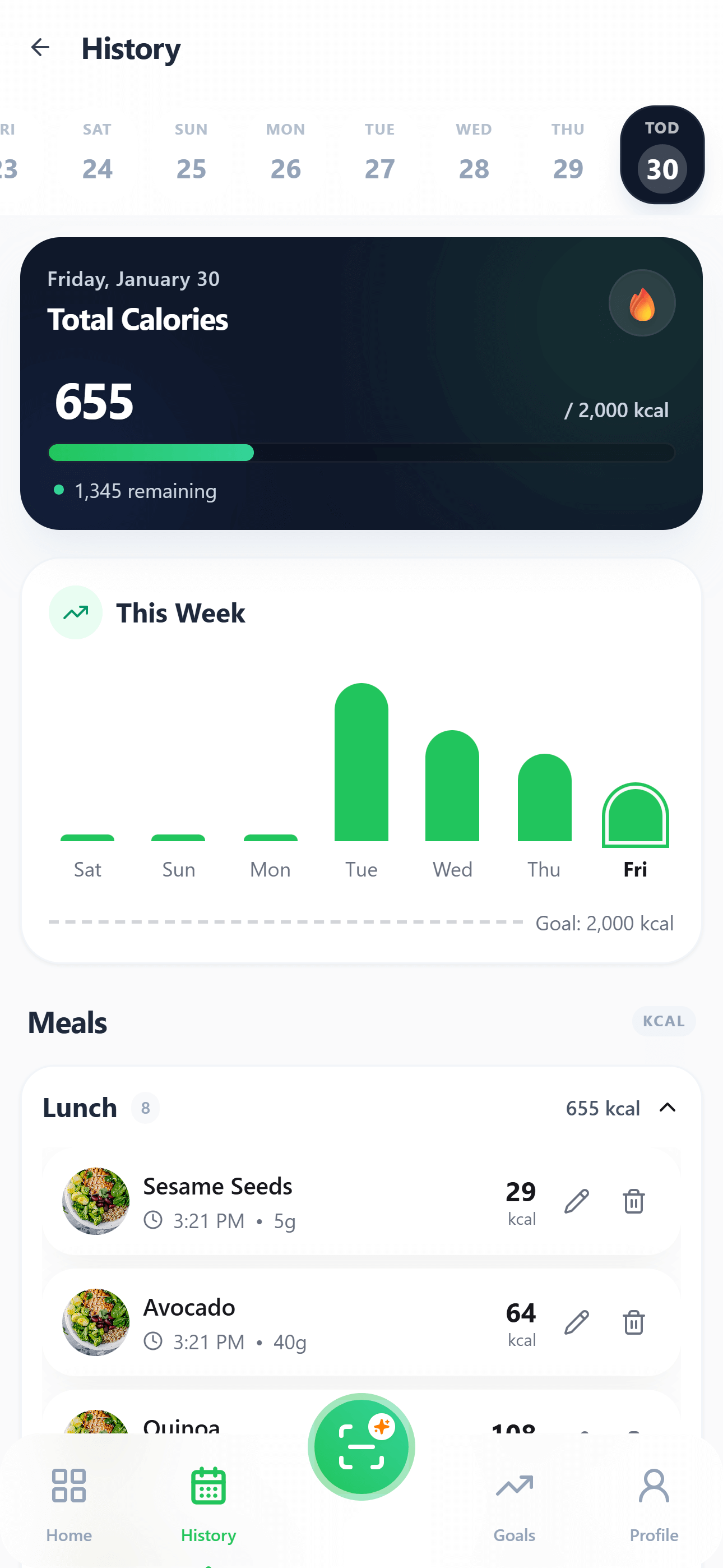723x1568 pixels.
Task: Delete the Sesame Seeds entry
Action: (634, 1201)
